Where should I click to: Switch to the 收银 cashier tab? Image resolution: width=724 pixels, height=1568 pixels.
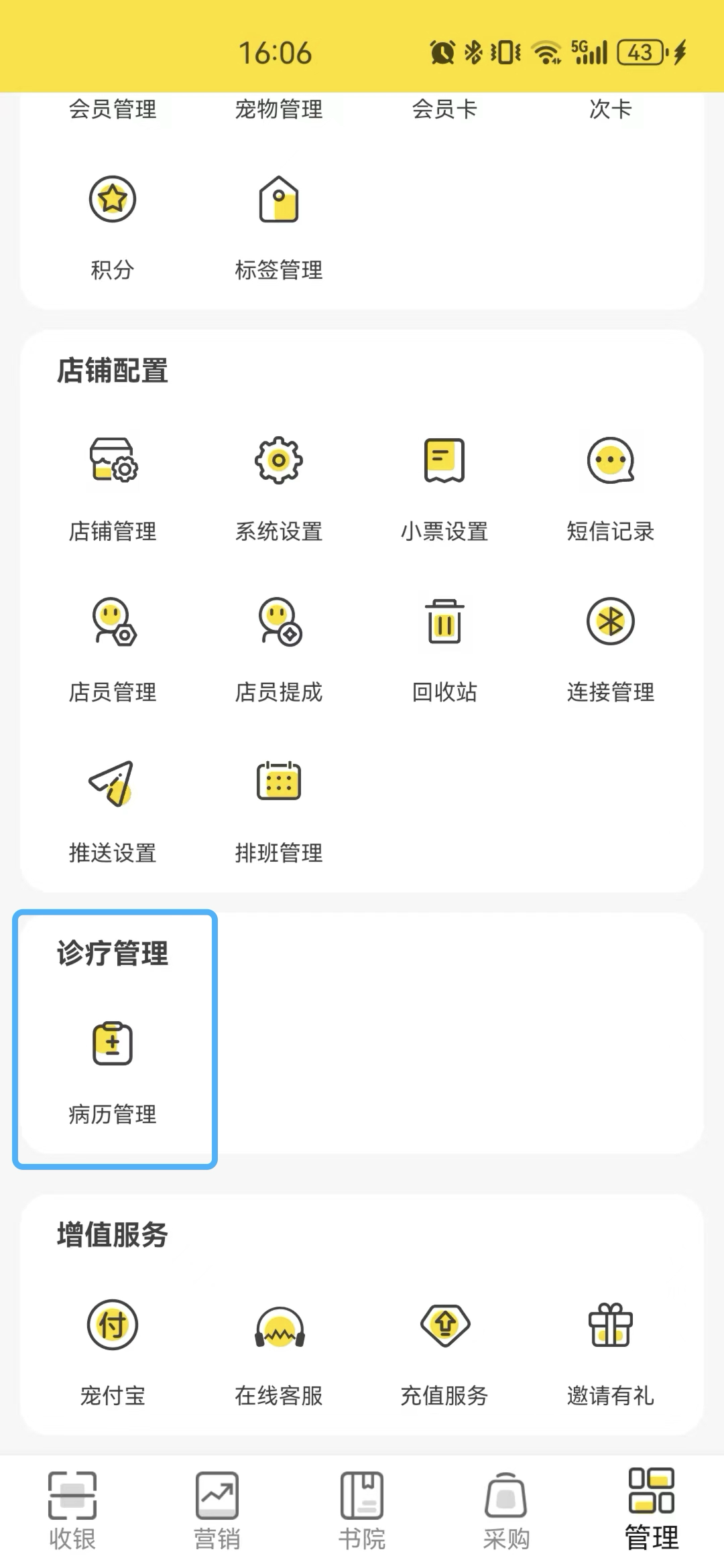(72, 1512)
